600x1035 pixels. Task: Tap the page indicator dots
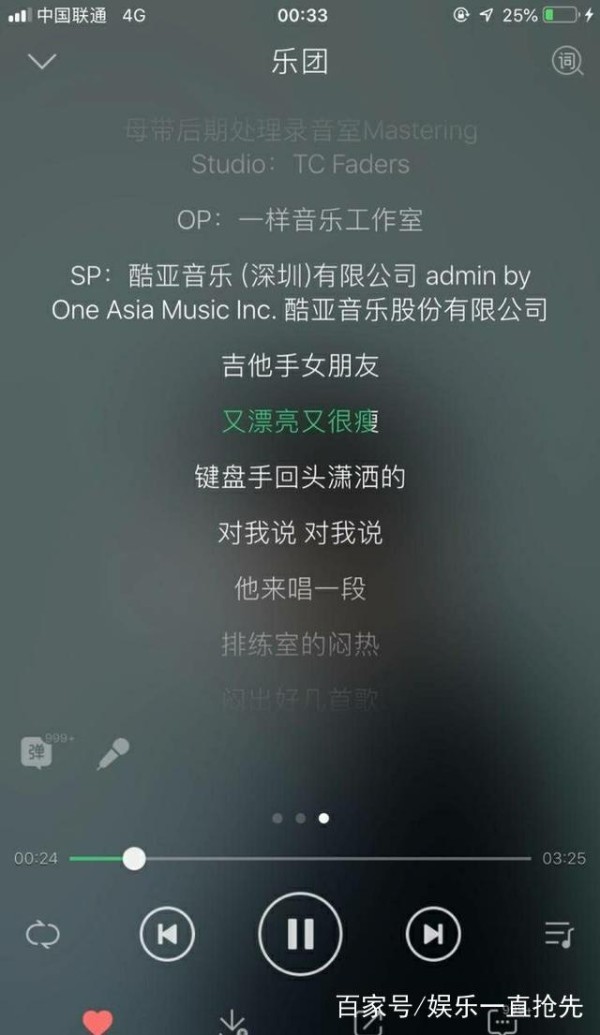coord(300,818)
